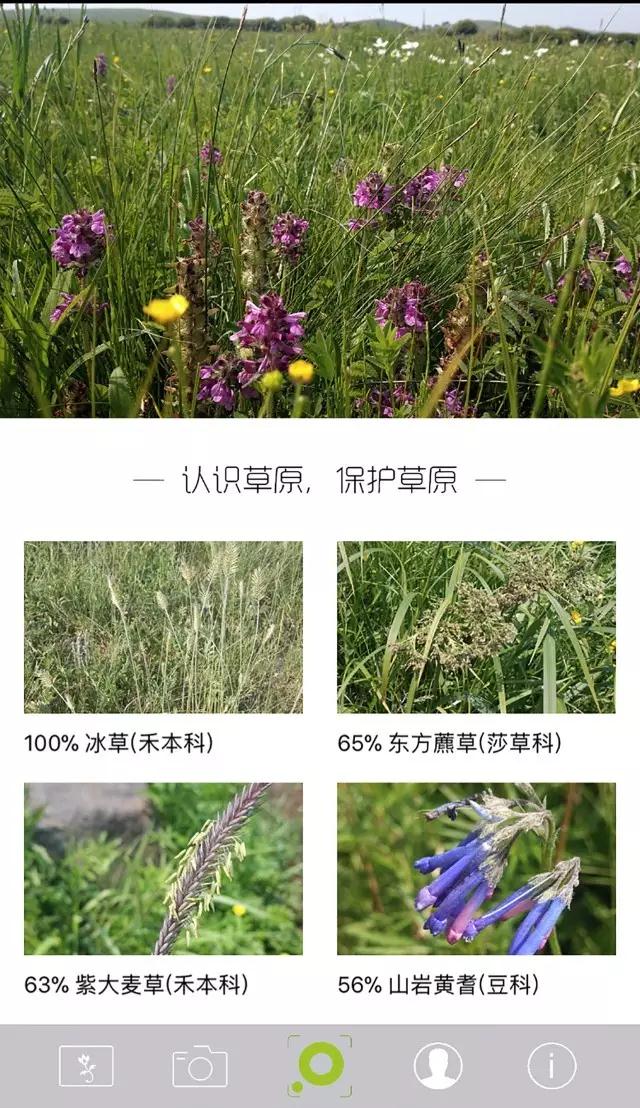Select the 紫大麦草 63% match result
640x1108 pixels.
coord(163,868)
